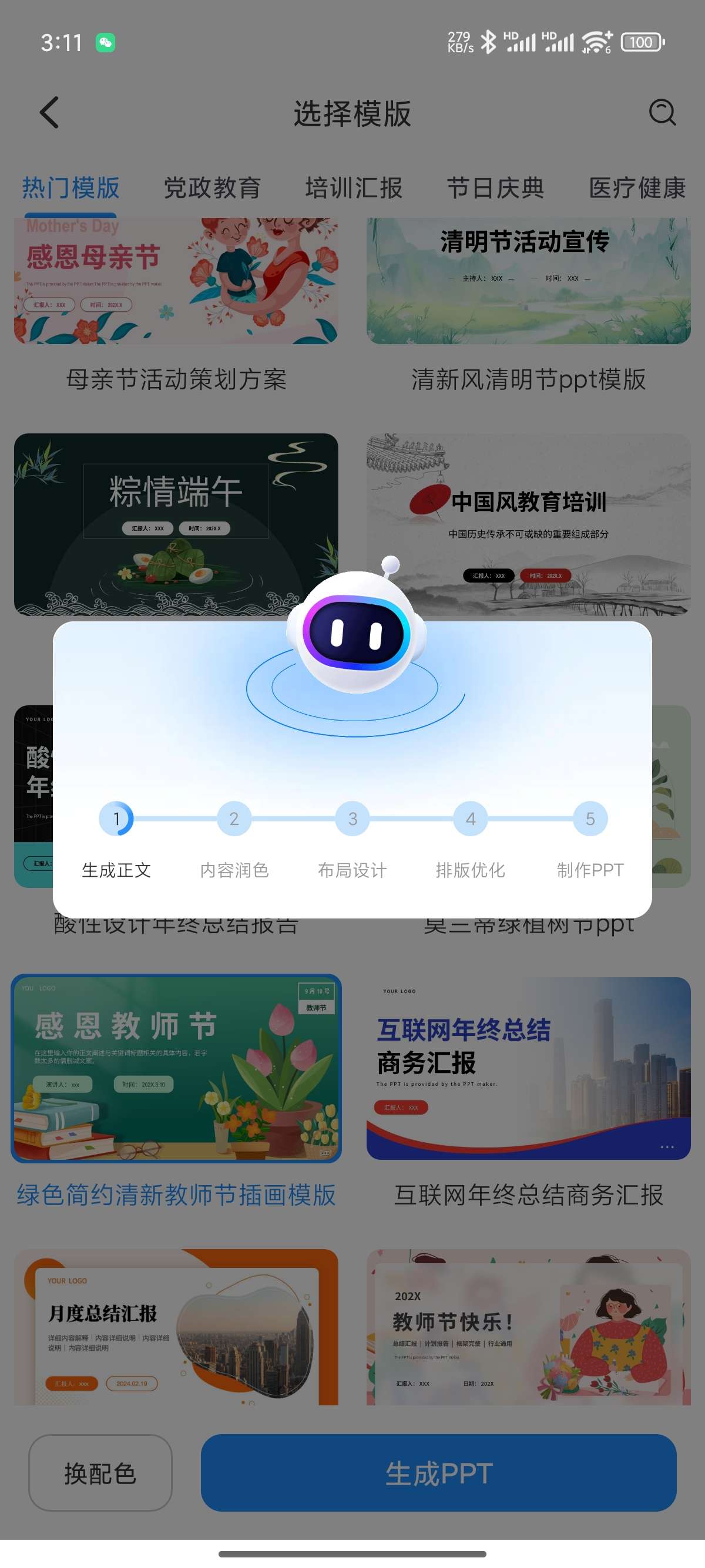This screenshot has width=705, height=1568.
Task: Select the 教师节快乐 template
Action: tap(528, 1327)
